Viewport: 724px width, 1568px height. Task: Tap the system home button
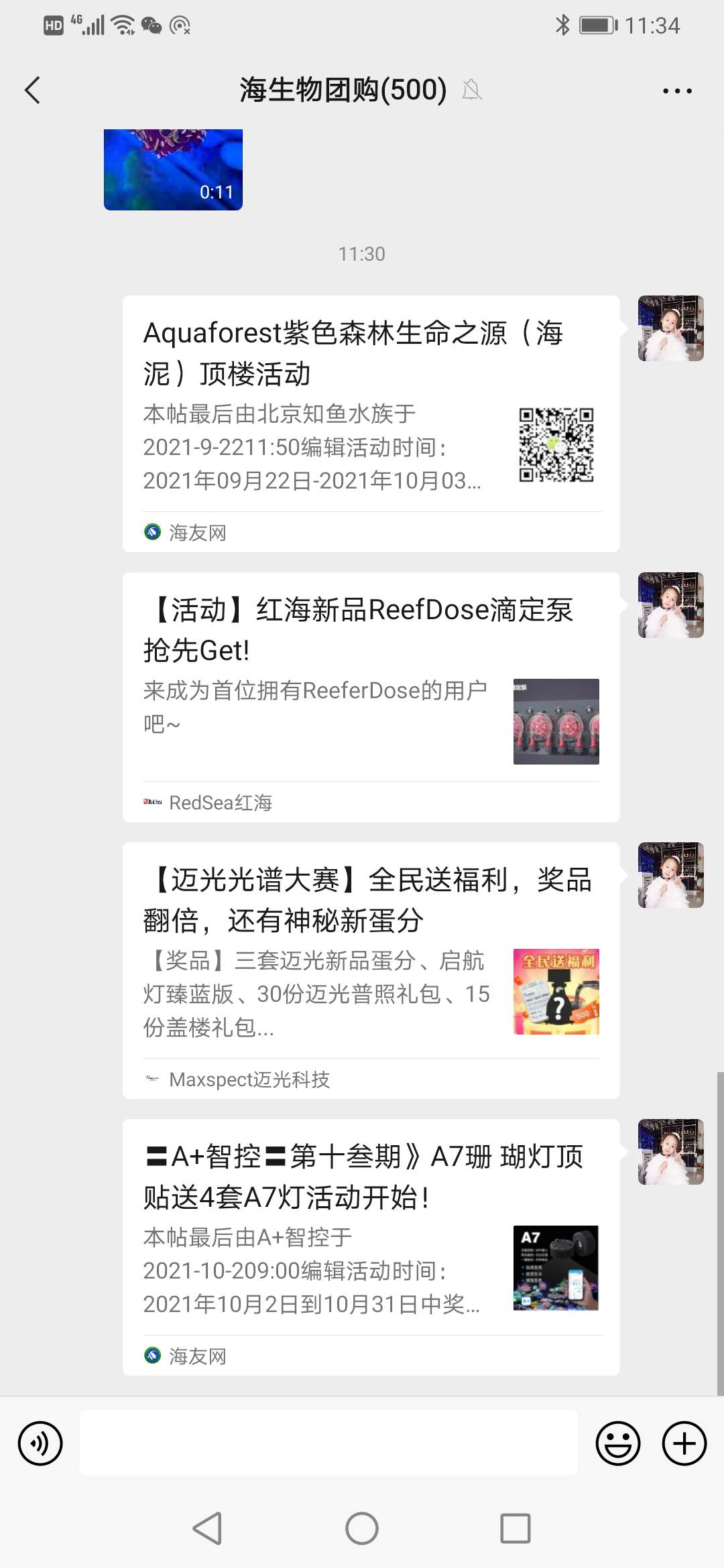pyautogui.click(x=362, y=1528)
